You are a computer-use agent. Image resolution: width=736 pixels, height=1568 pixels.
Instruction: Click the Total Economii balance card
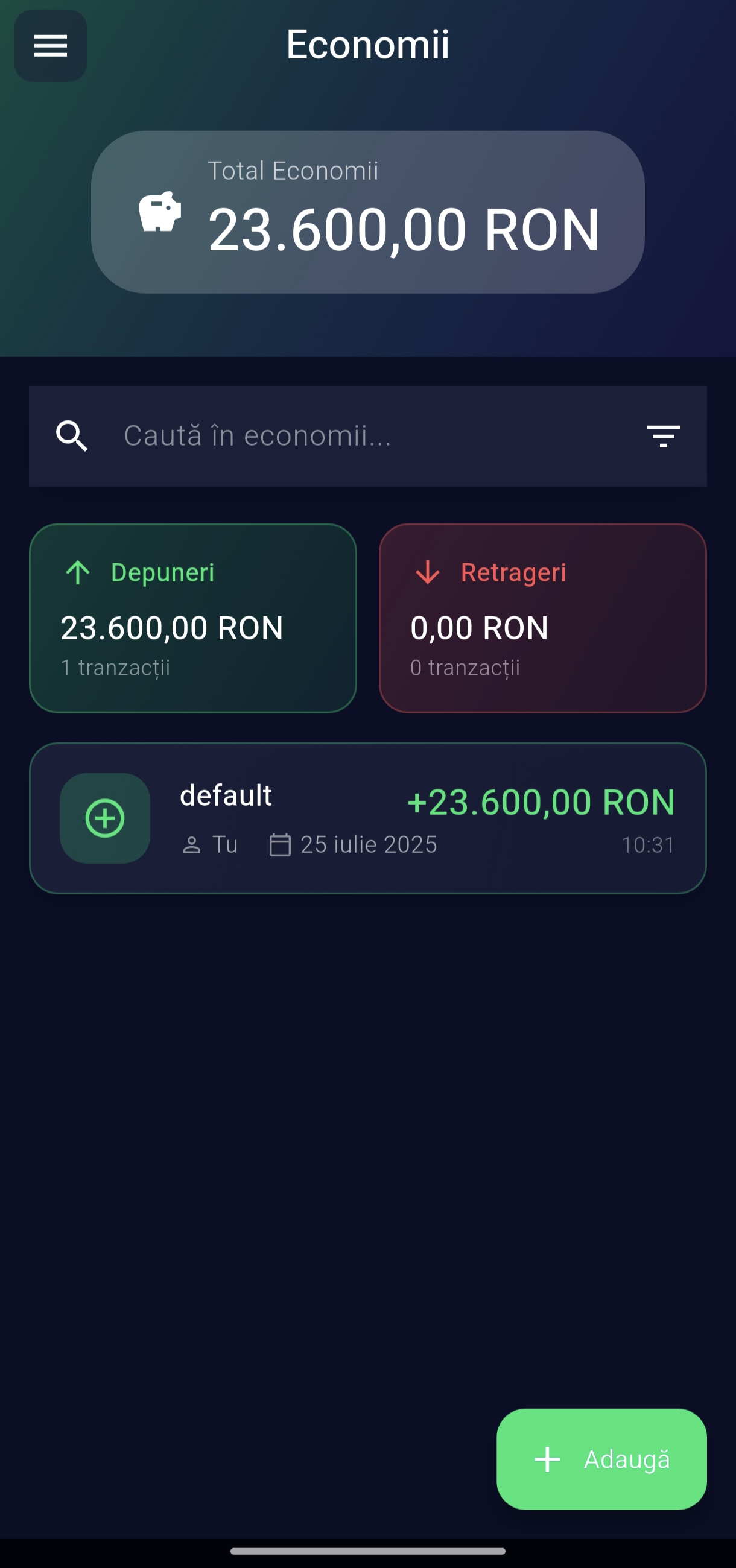tap(367, 212)
